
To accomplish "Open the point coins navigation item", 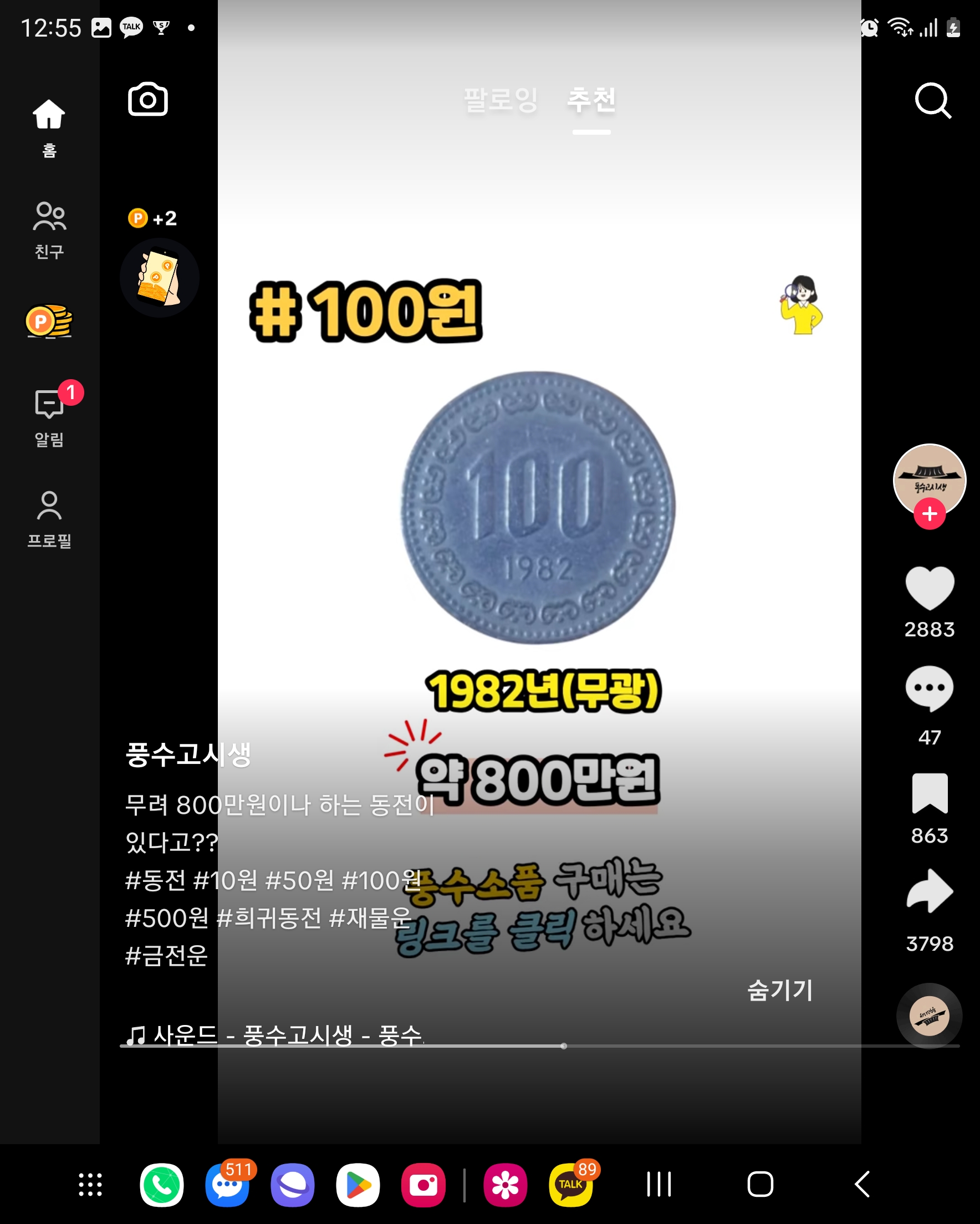I will 49,322.
